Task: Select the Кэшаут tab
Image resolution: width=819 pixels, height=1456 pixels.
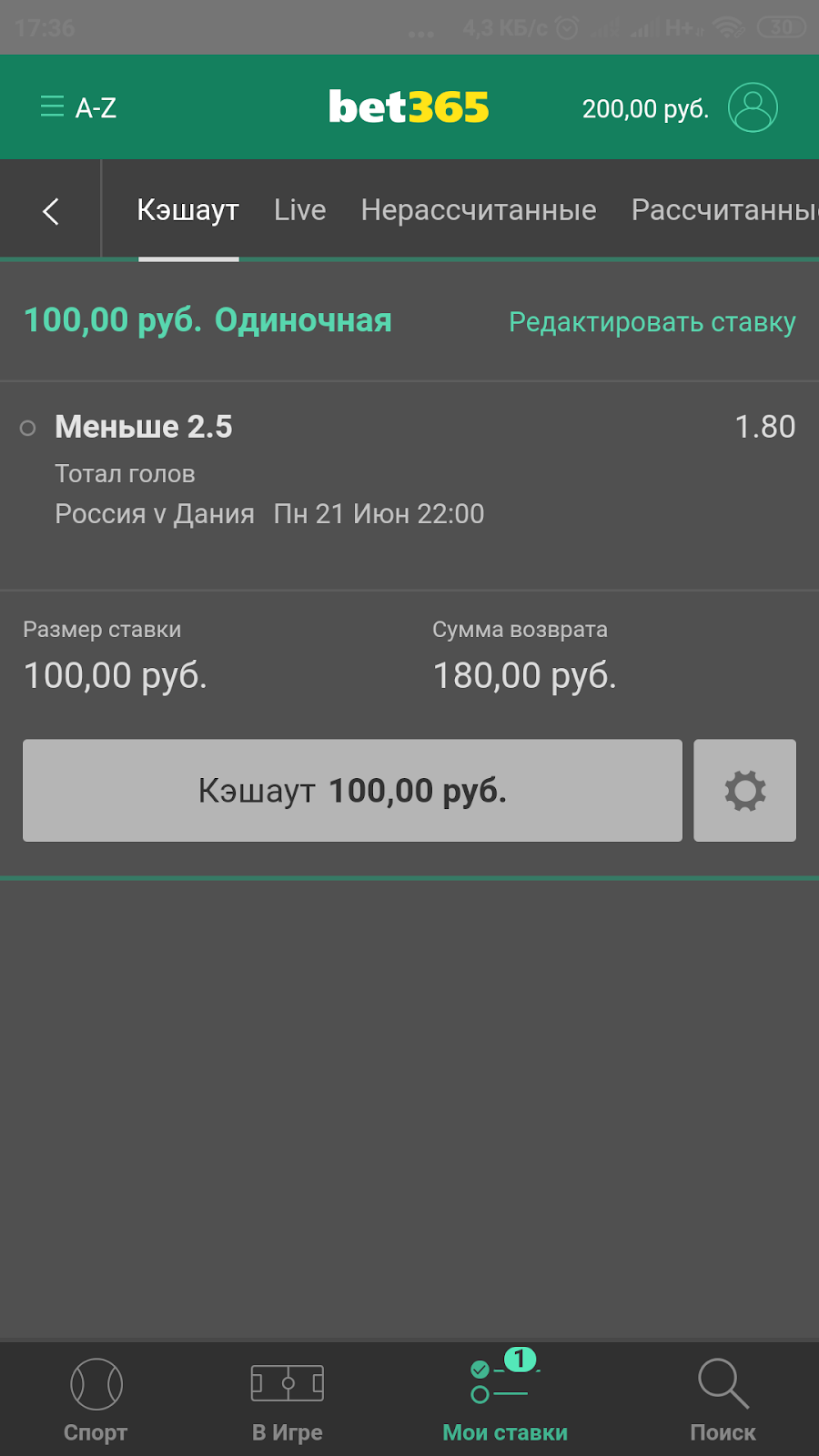Action: point(188,210)
